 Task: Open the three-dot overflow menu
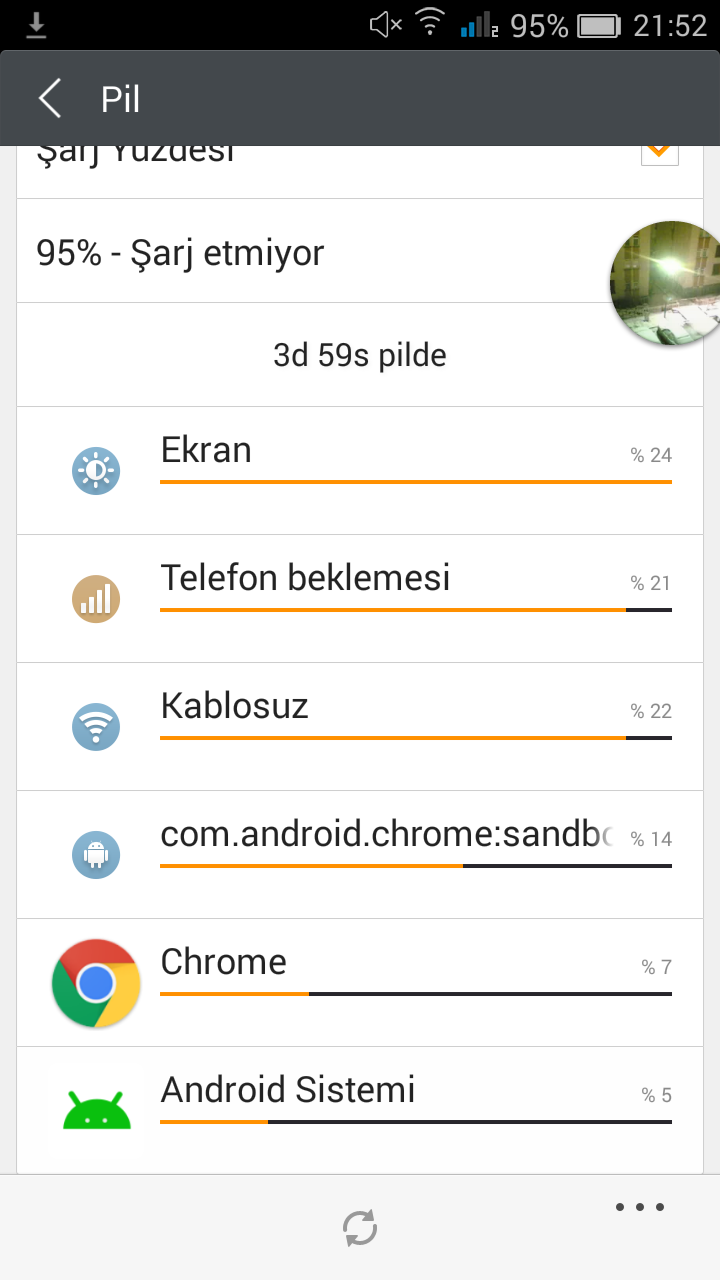coord(640,1207)
